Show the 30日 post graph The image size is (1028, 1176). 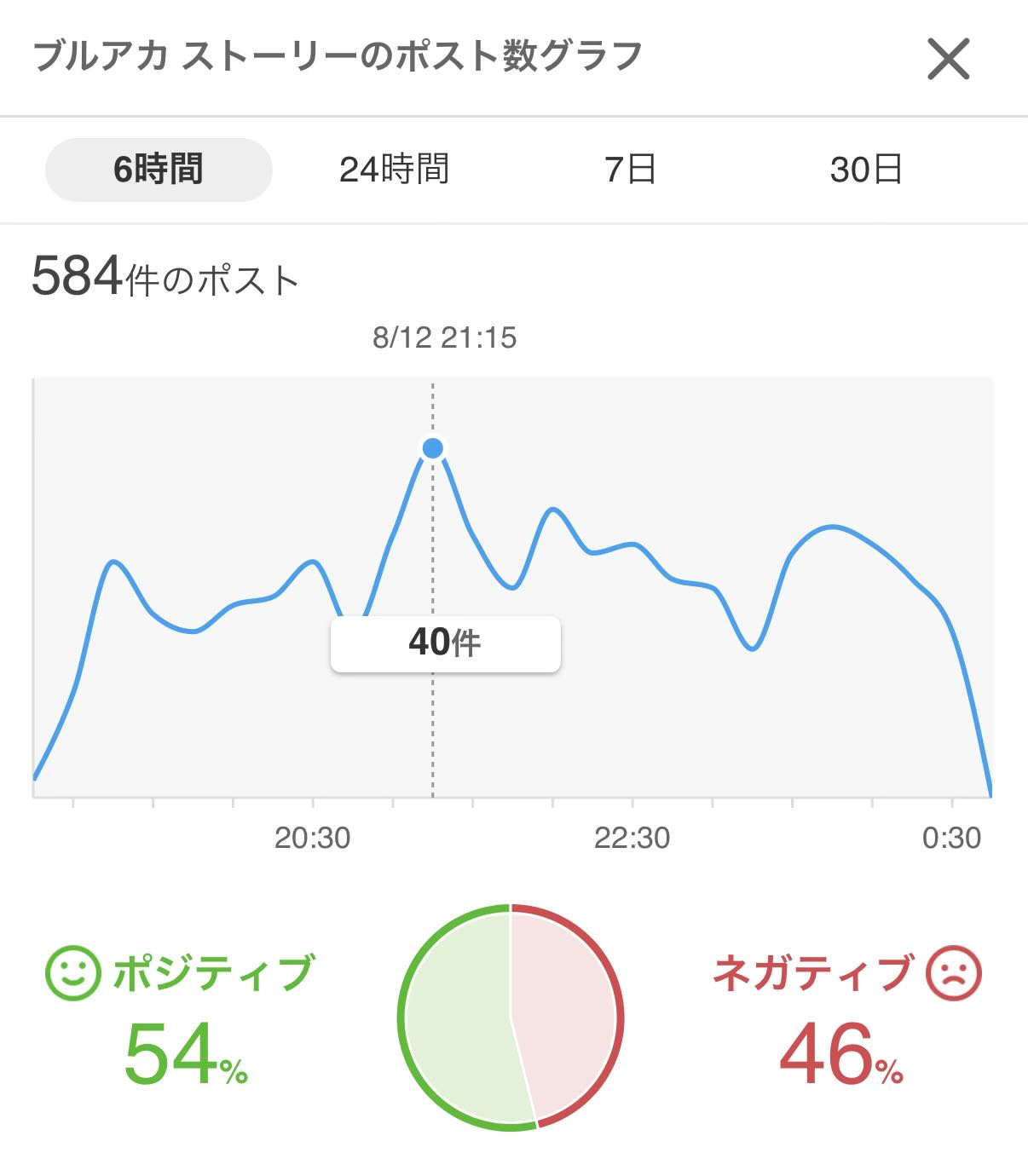coord(866,170)
